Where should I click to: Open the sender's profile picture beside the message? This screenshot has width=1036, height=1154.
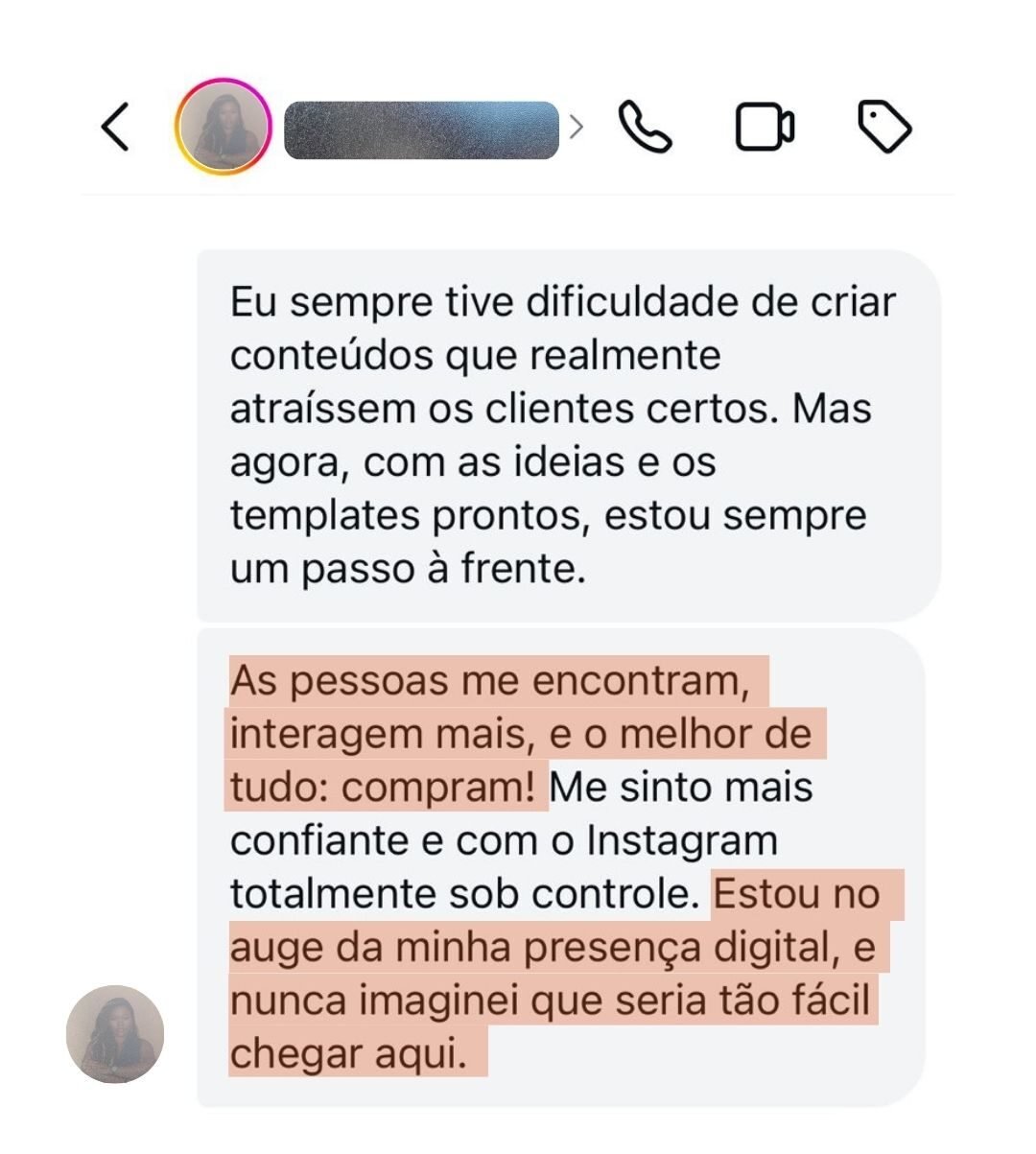115,1034
